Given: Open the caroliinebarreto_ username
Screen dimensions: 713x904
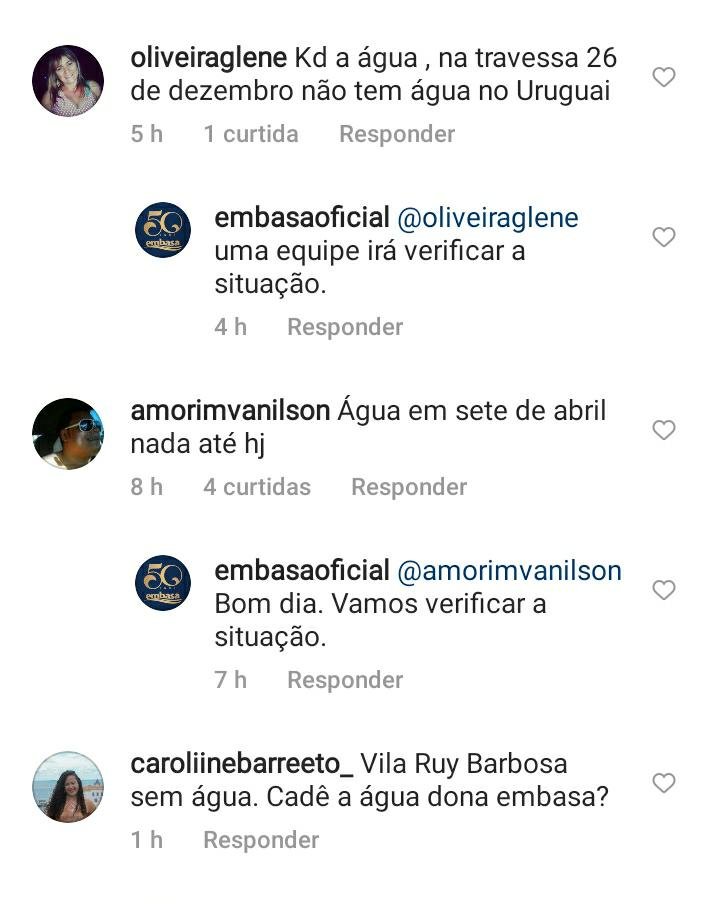Looking at the screenshot, I should 242,764.
